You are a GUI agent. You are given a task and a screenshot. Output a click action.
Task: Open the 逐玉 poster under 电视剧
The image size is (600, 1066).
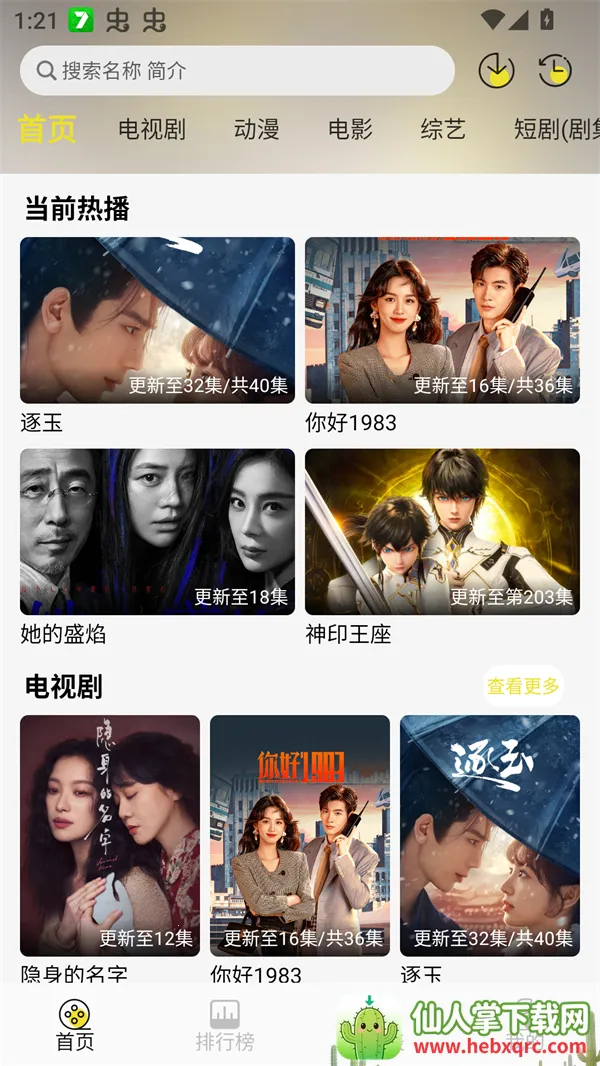tap(490, 835)
